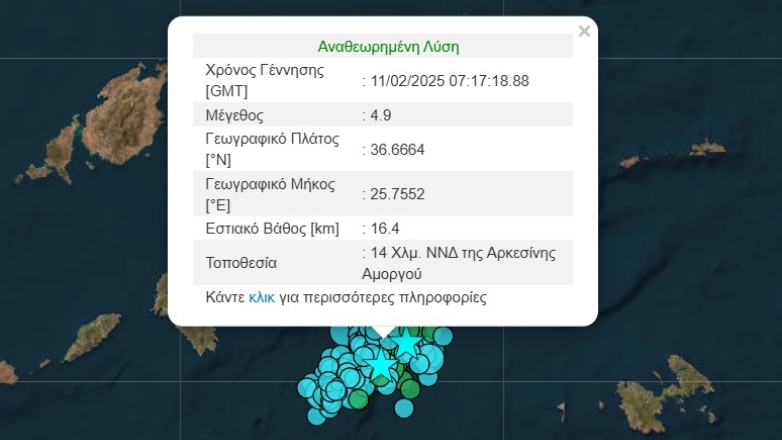Close the earthquake info popup
Screen dimensions: 782x440
(x=584, y=32)
